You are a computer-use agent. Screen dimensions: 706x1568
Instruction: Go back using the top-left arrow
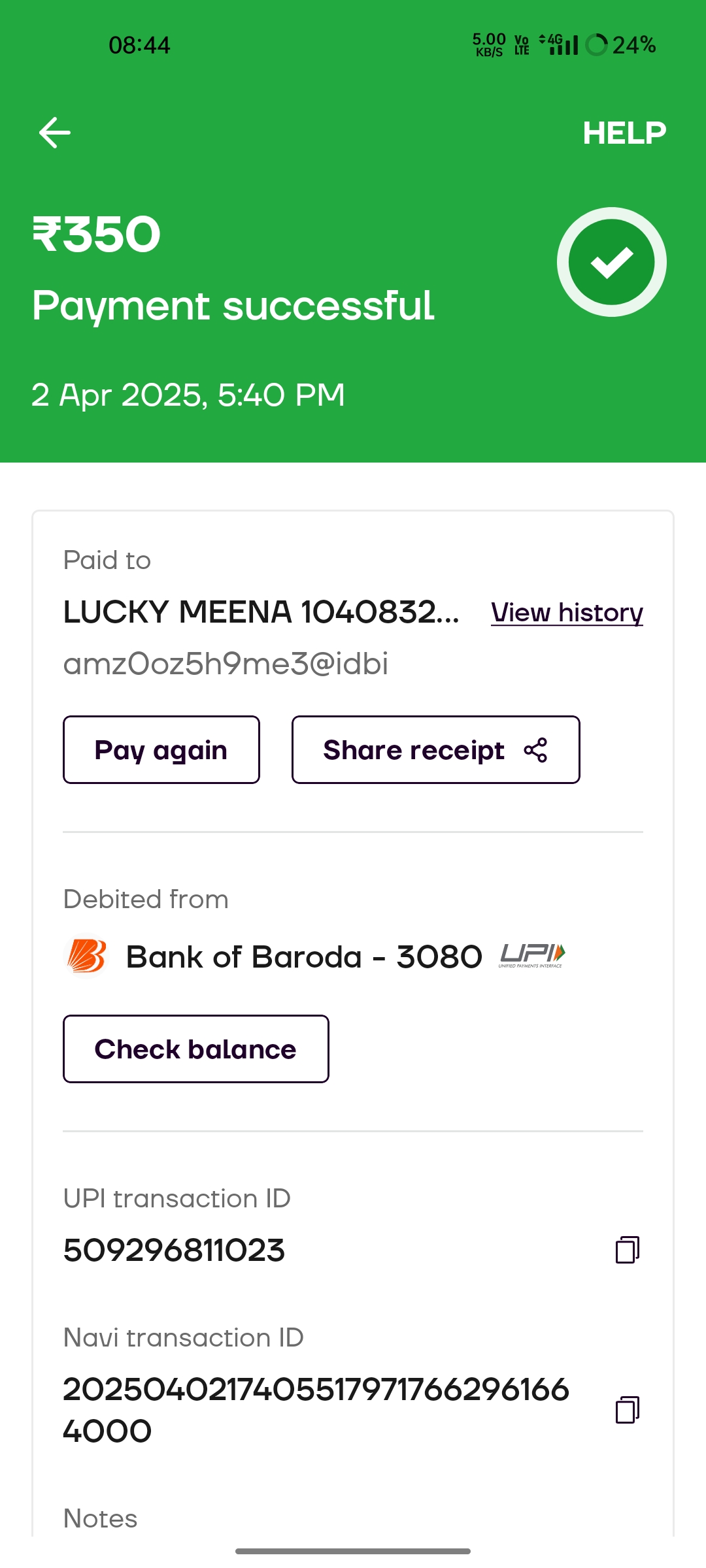coord(55,133)
